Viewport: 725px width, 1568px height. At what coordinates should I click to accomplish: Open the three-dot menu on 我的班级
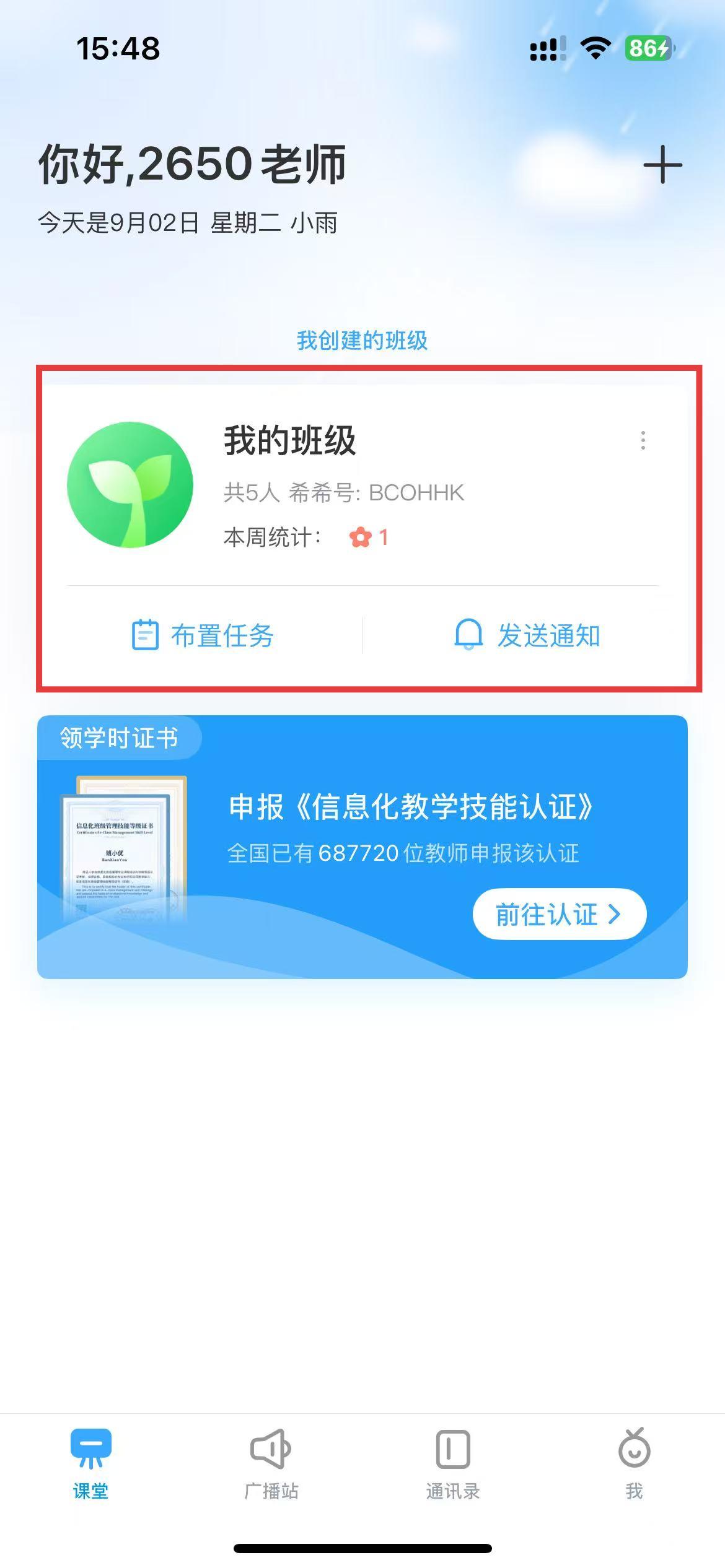point(643,440)
